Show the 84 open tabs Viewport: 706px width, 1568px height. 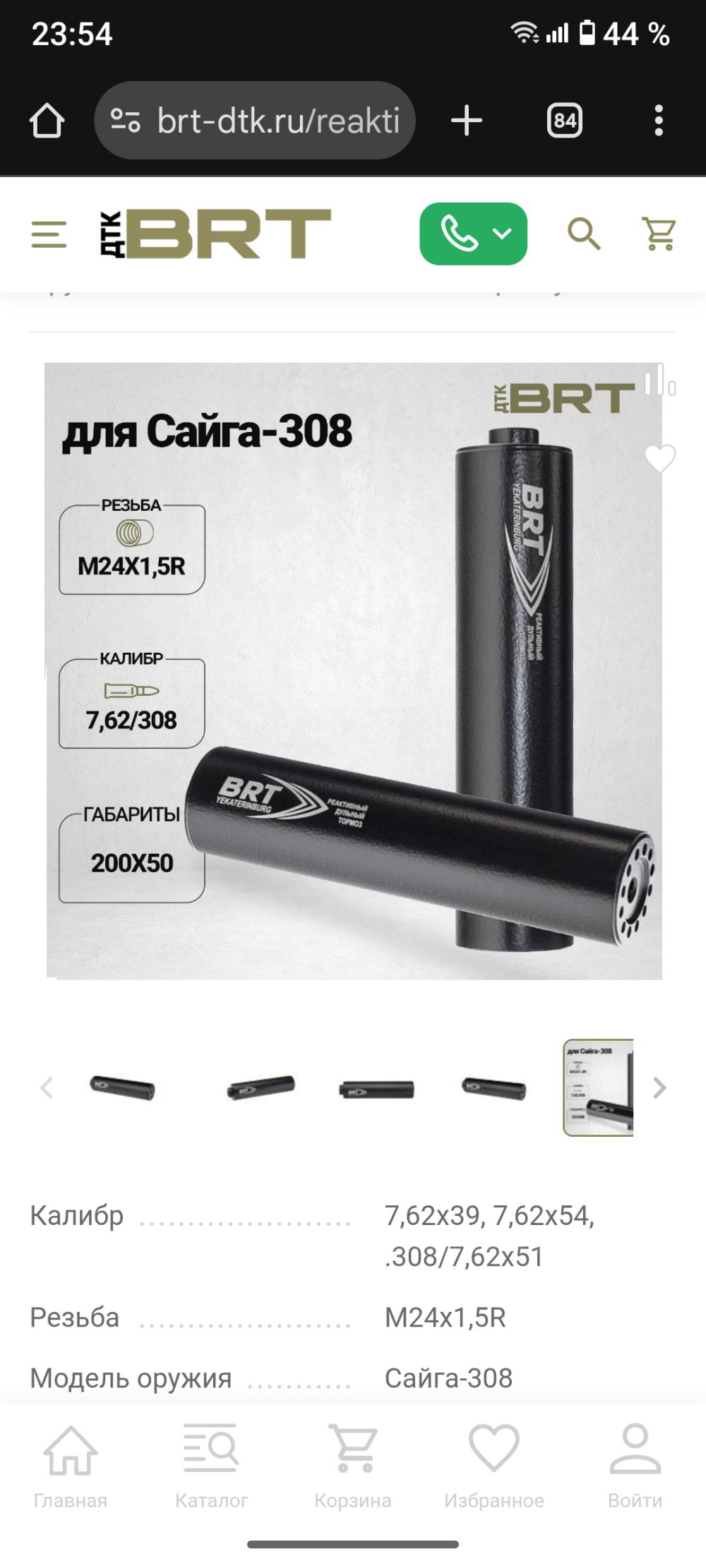pyautogui.click(x=564, y=121)
